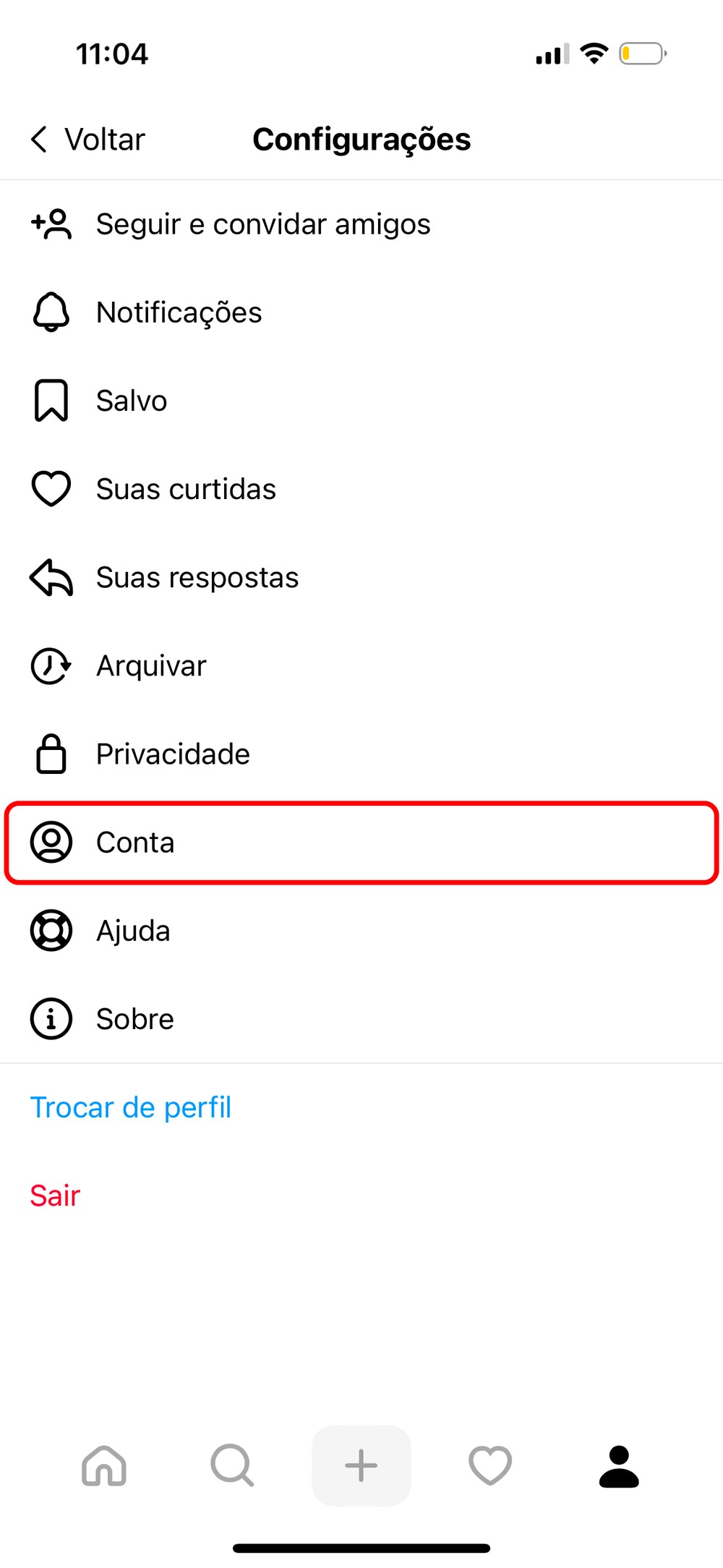The width and height of the screenshot is (723, 1568).
Task: Open Seguir e convidar amigos
Action: pyautogui.click(x=263, y=224)
